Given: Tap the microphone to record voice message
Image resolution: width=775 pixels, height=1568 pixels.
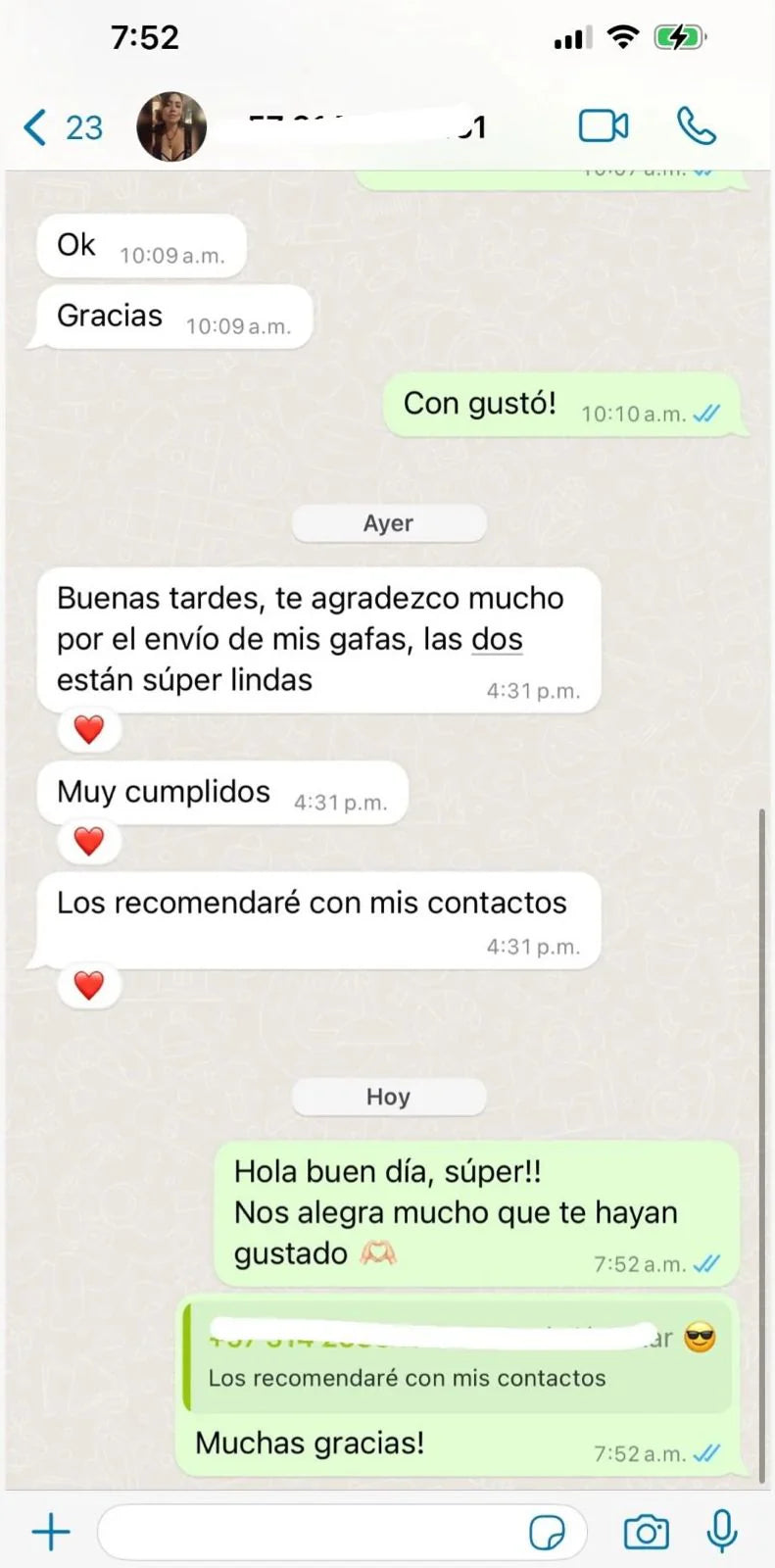Looking at the screenshot, I should tap(722, 1531).
